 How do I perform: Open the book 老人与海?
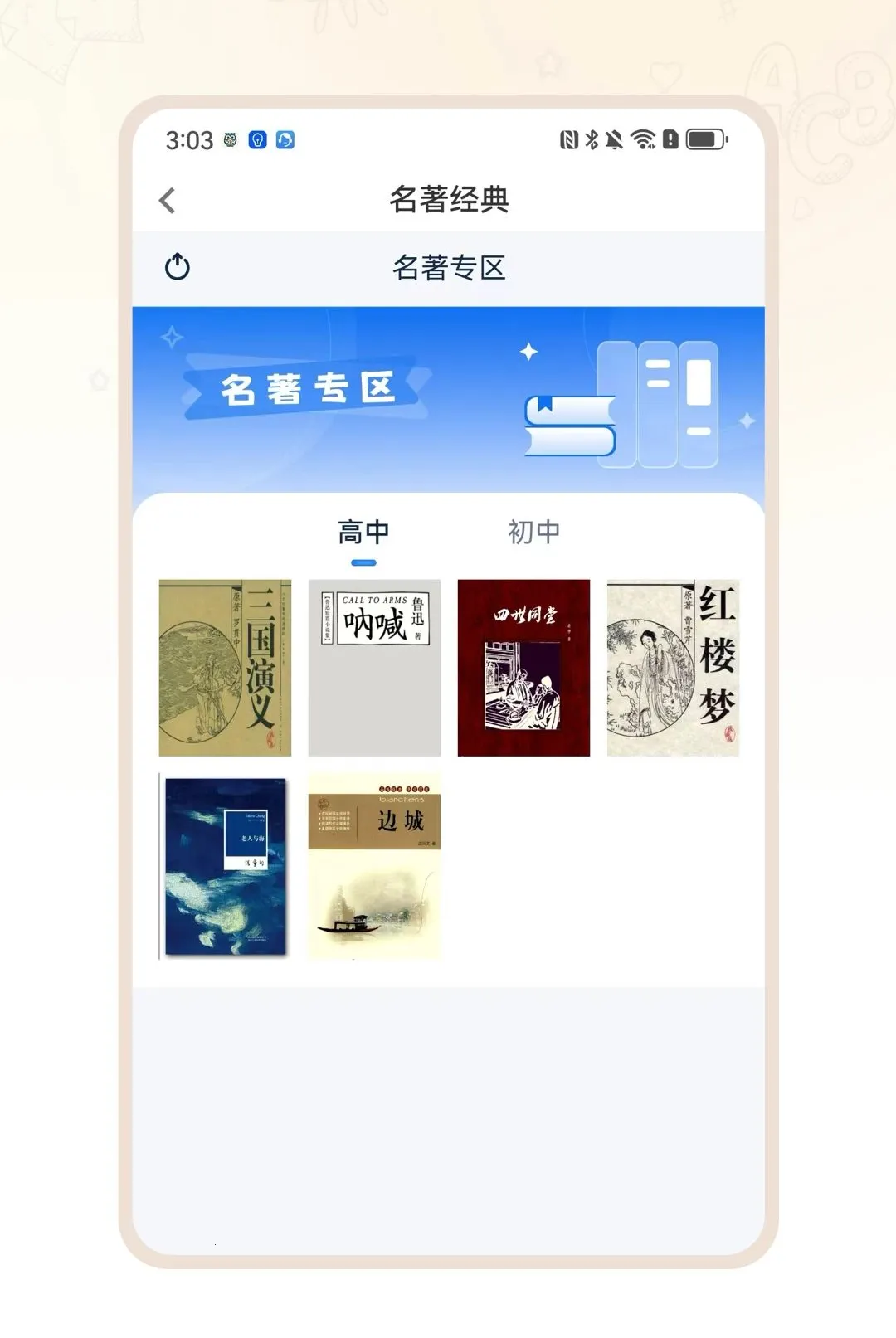225,867
